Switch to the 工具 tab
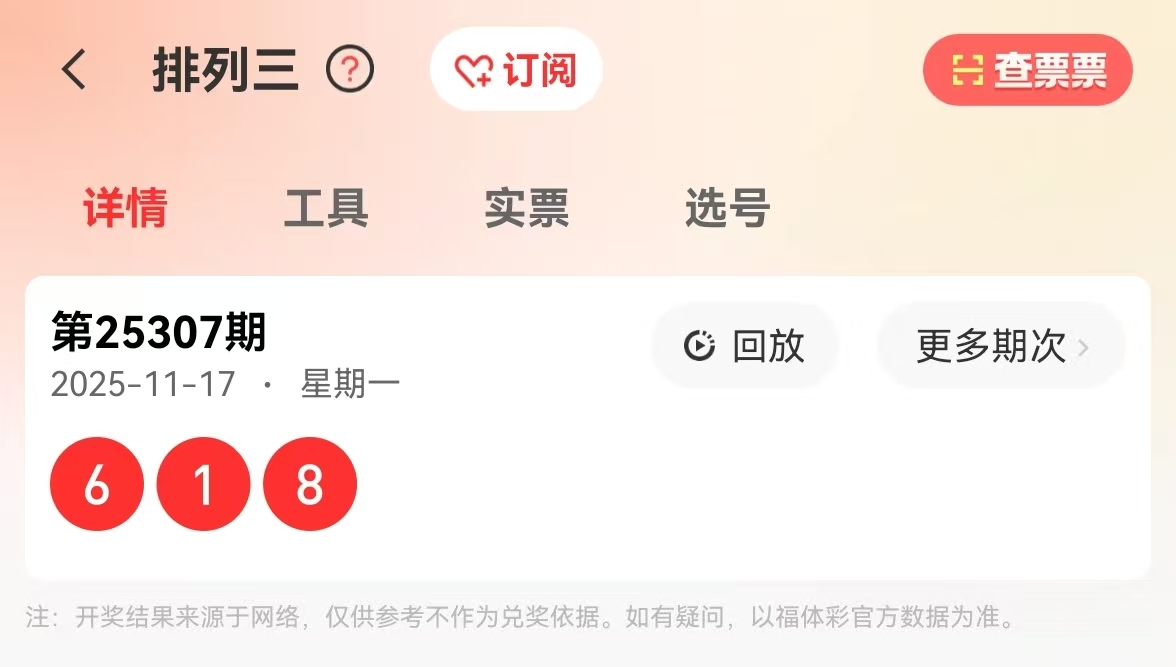 tap(326, 208)
